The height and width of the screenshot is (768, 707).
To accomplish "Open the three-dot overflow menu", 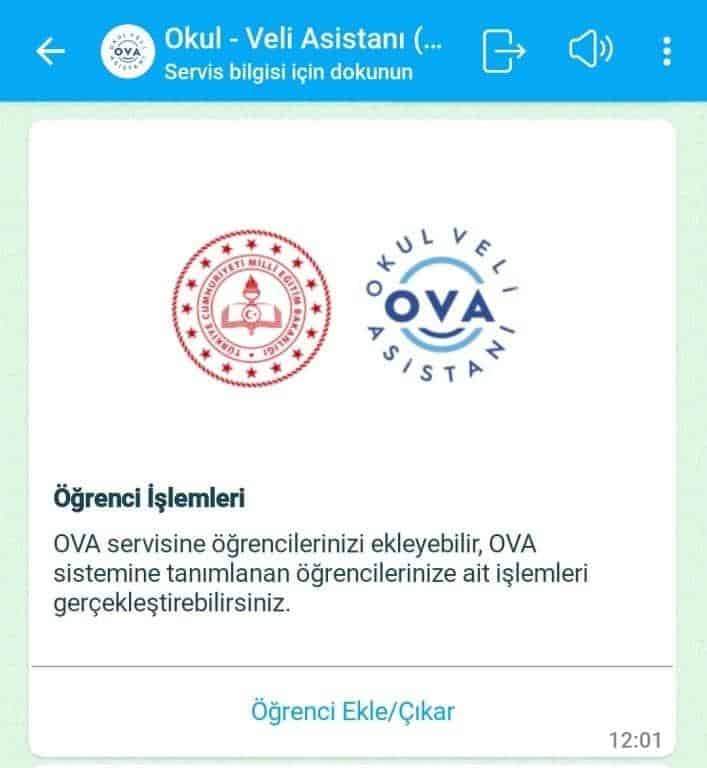I will pyautogui.click(x=667, y=51).
